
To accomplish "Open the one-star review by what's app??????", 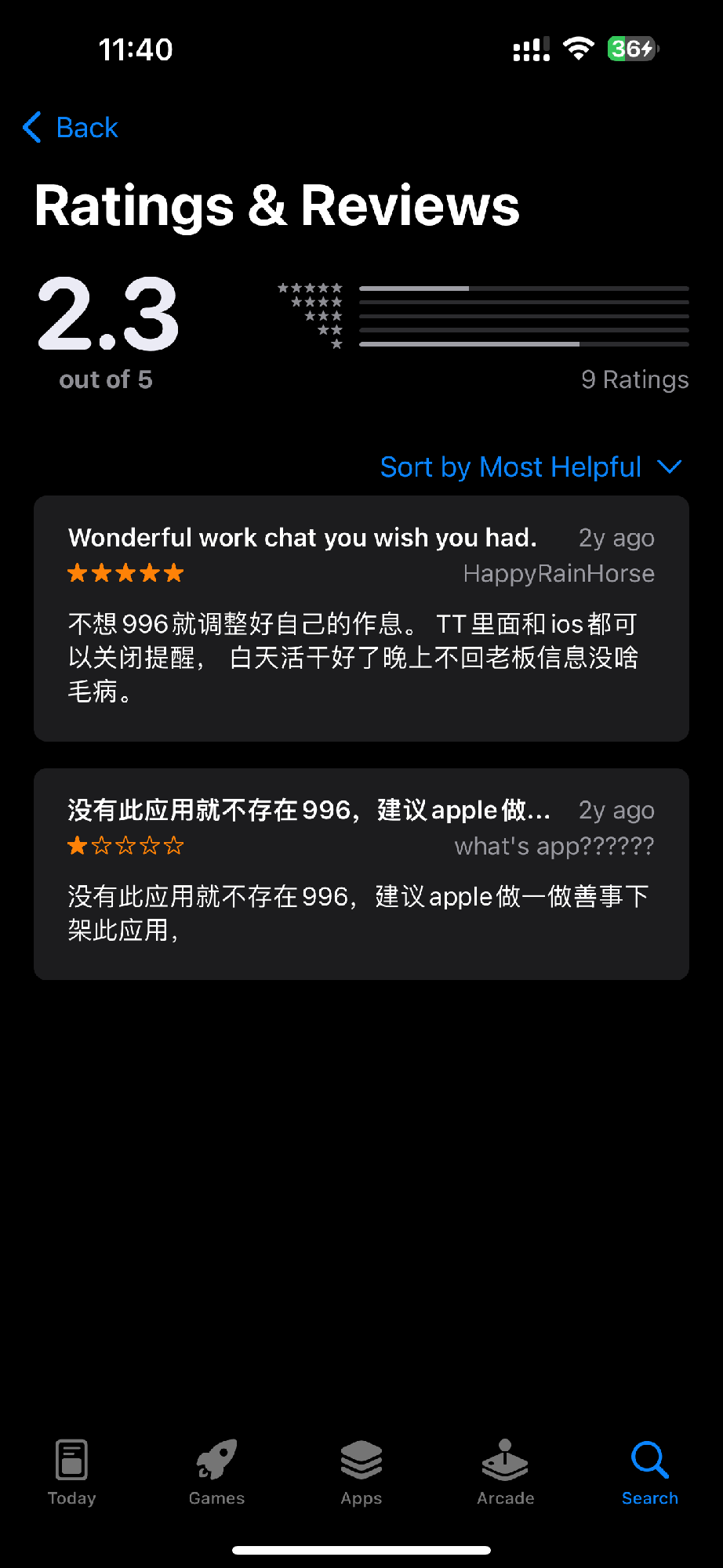I will 361,874.
